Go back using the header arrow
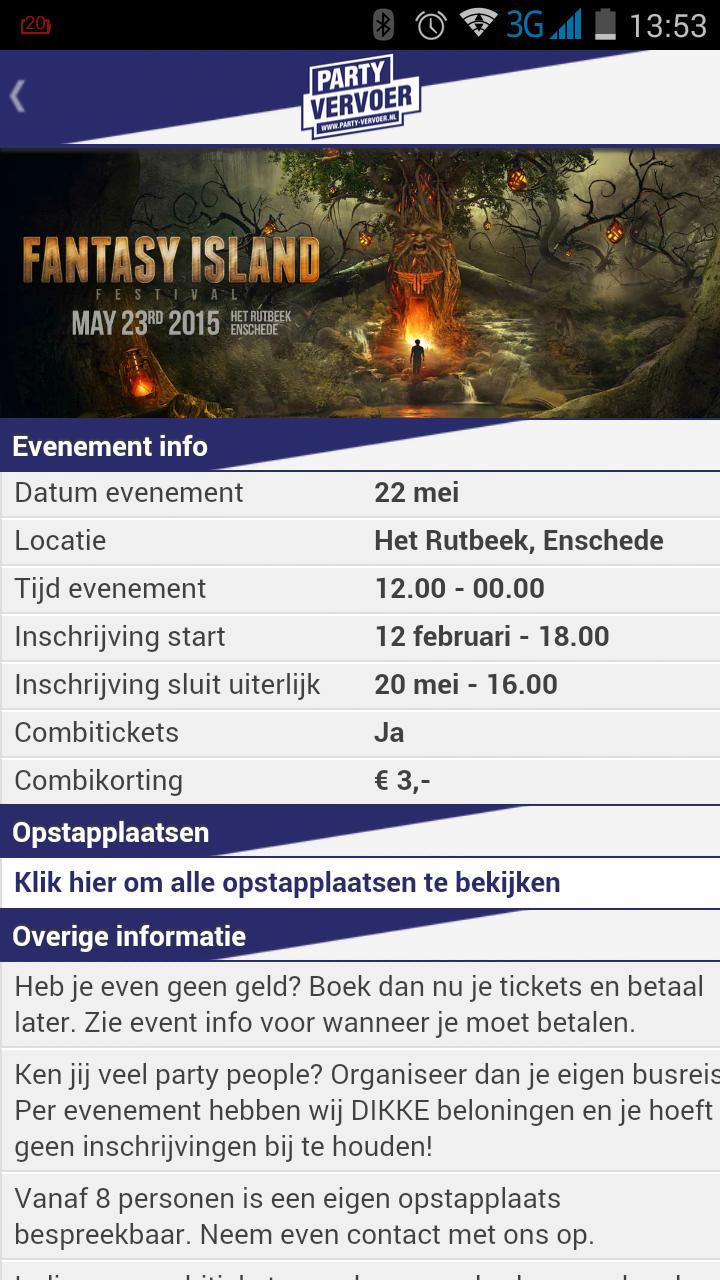720x1280 pixels. [x=18, y=97]
